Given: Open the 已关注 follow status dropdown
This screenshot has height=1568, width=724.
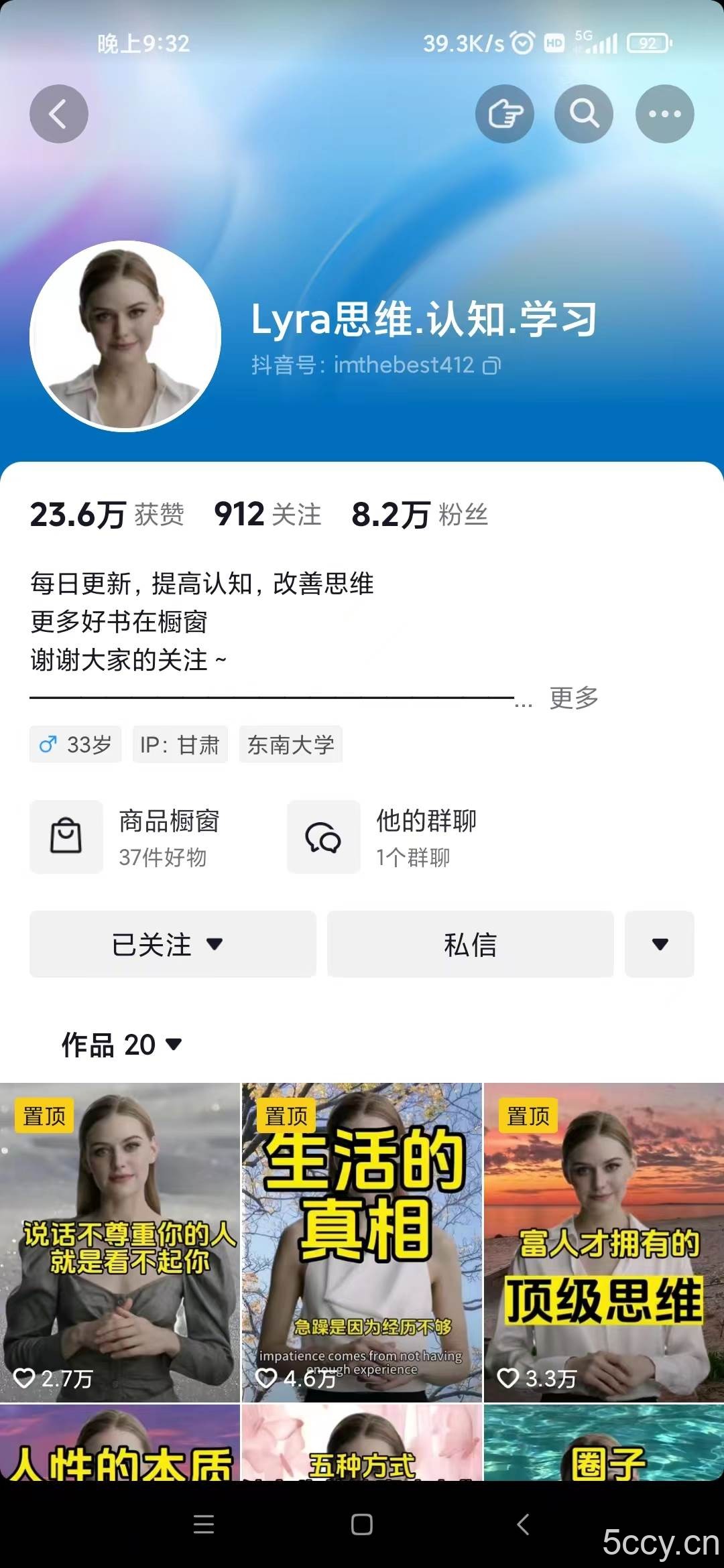Looking at the screenshot, I should 172,945.
